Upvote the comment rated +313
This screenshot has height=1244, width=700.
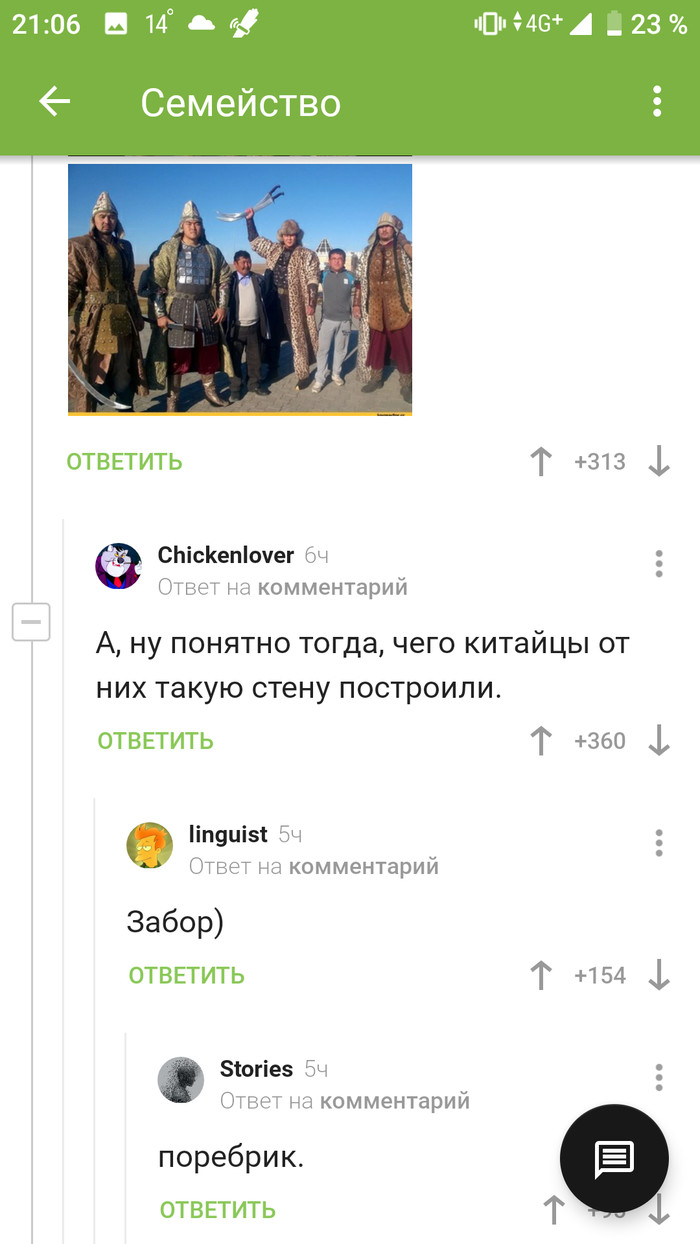[540, 461]
